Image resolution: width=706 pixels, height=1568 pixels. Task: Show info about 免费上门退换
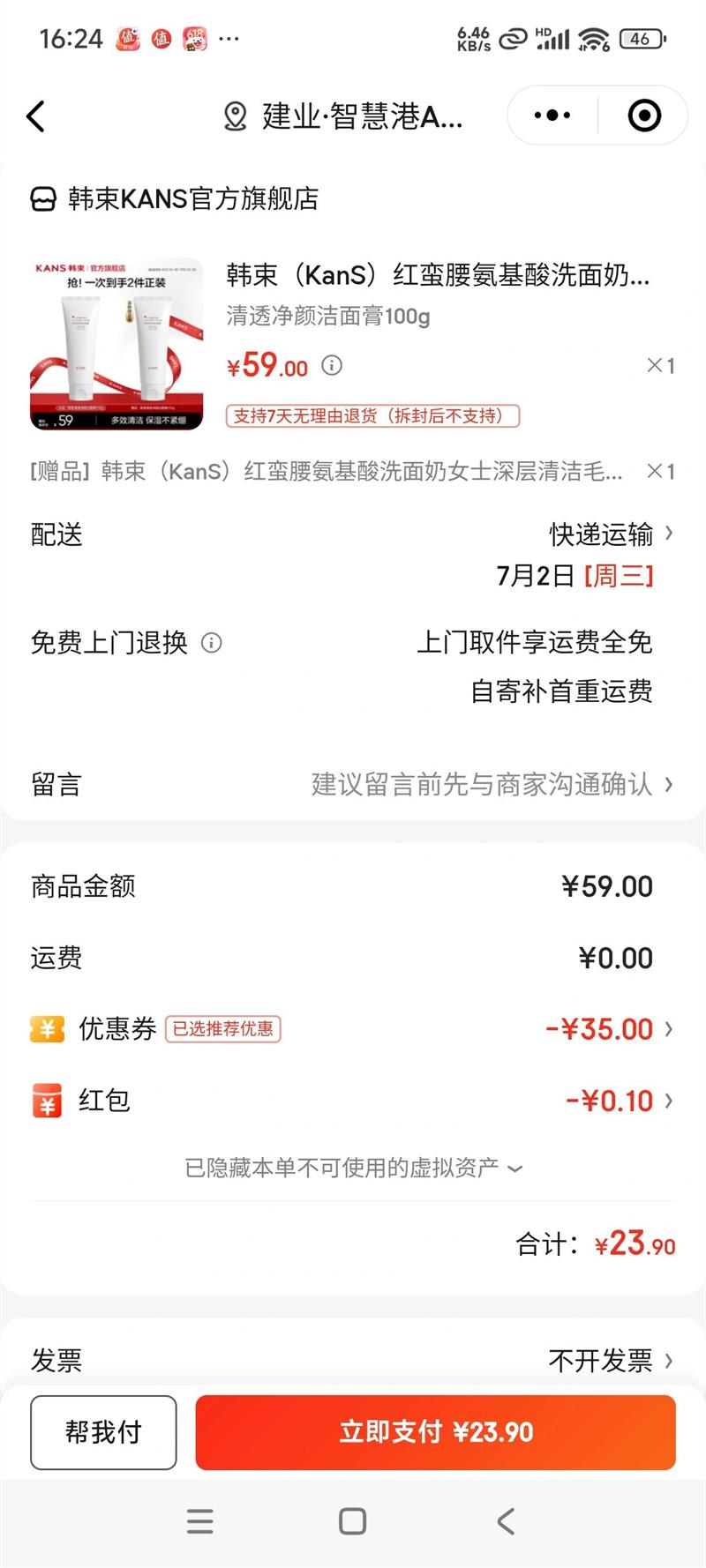[212, 643]
